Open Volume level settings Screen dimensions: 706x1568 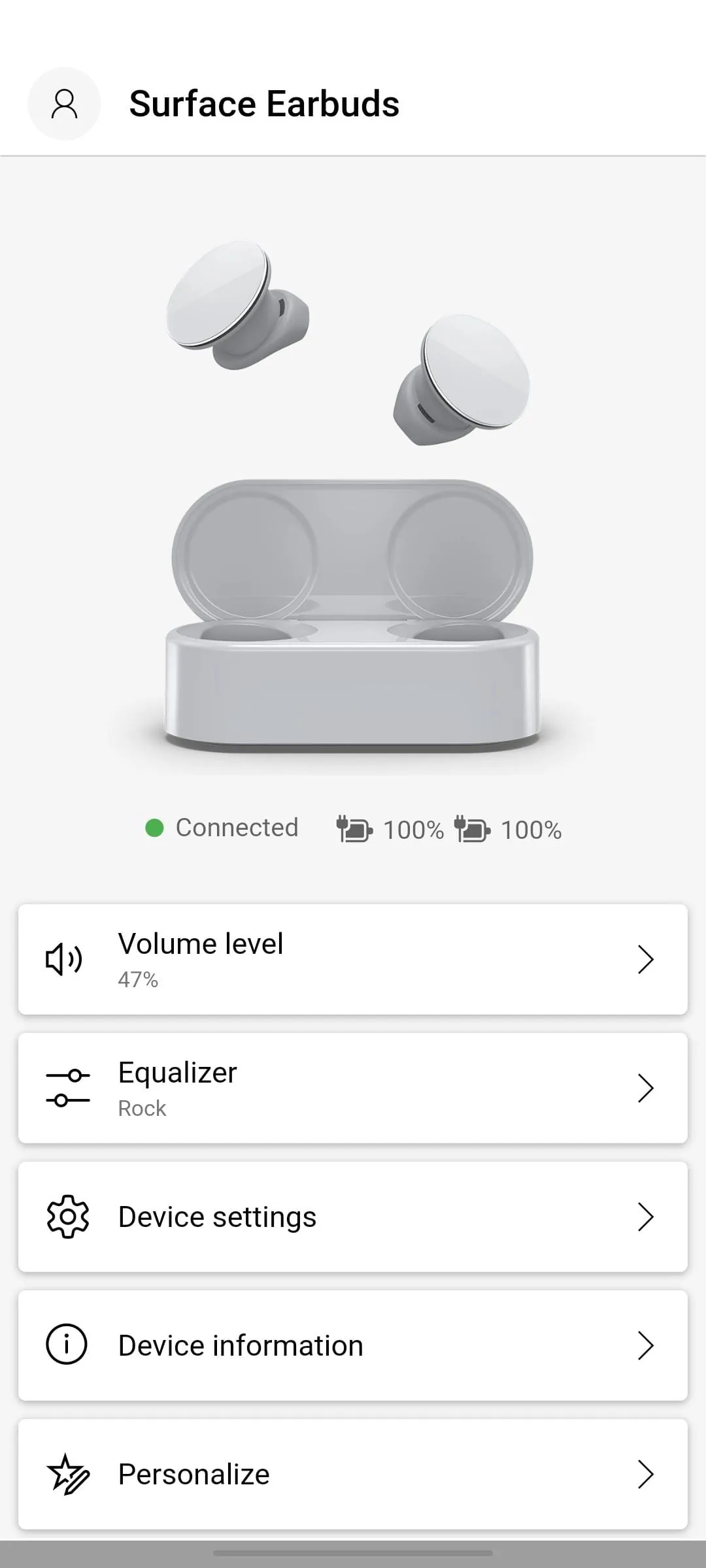(x=353, y=959)
